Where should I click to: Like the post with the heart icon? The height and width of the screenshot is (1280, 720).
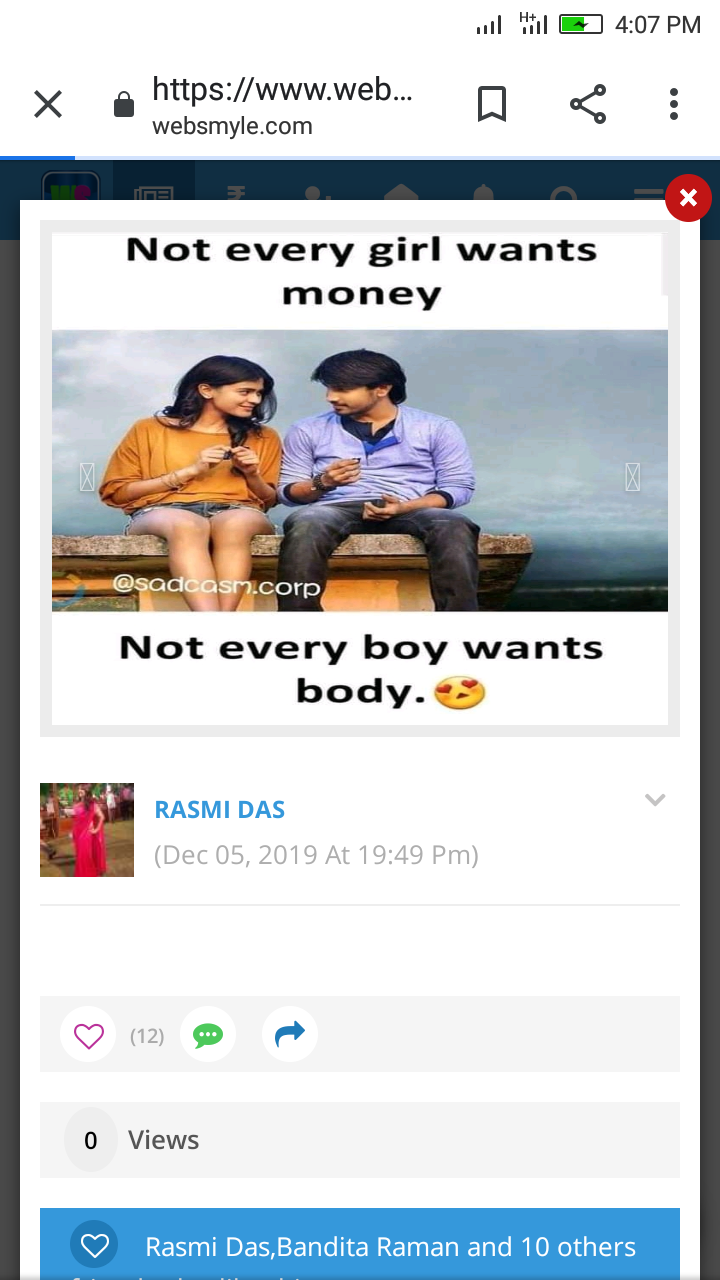click(x=89, y=1035)
